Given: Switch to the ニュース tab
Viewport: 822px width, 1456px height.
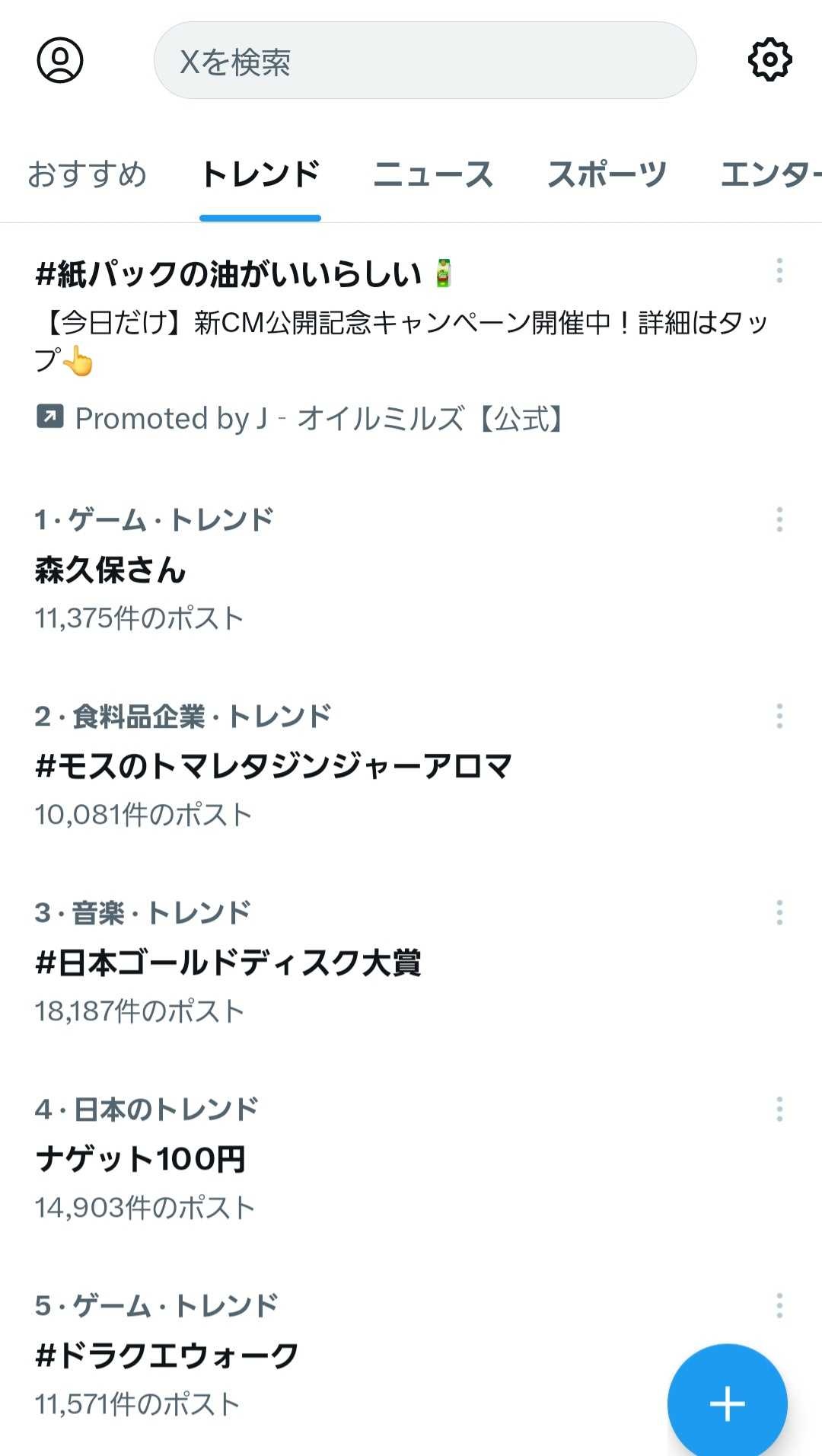Looking at the screenshot, I should tap(433, 174).
